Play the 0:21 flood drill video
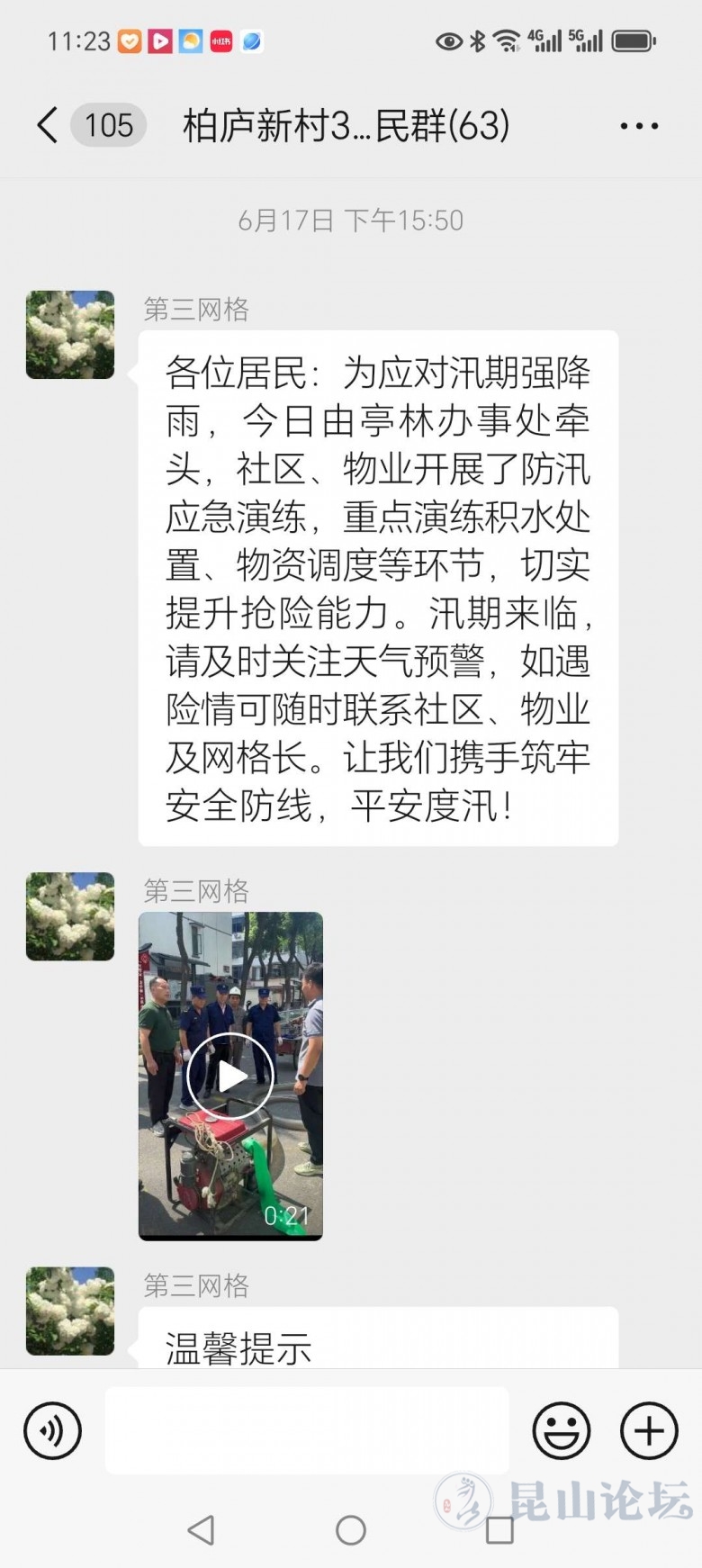Image resolution: width=702 pixels, height=1568 pixels. tap(230, 1076)
